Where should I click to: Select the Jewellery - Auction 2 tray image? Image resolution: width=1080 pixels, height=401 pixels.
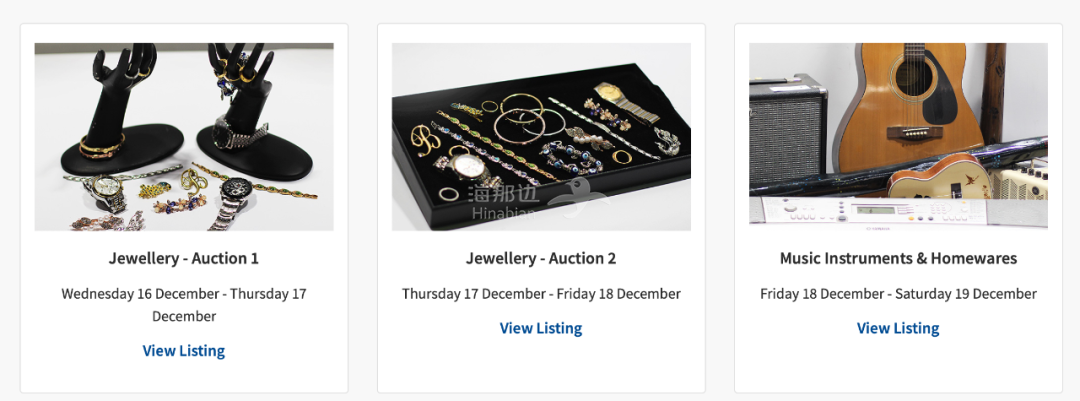541,137
